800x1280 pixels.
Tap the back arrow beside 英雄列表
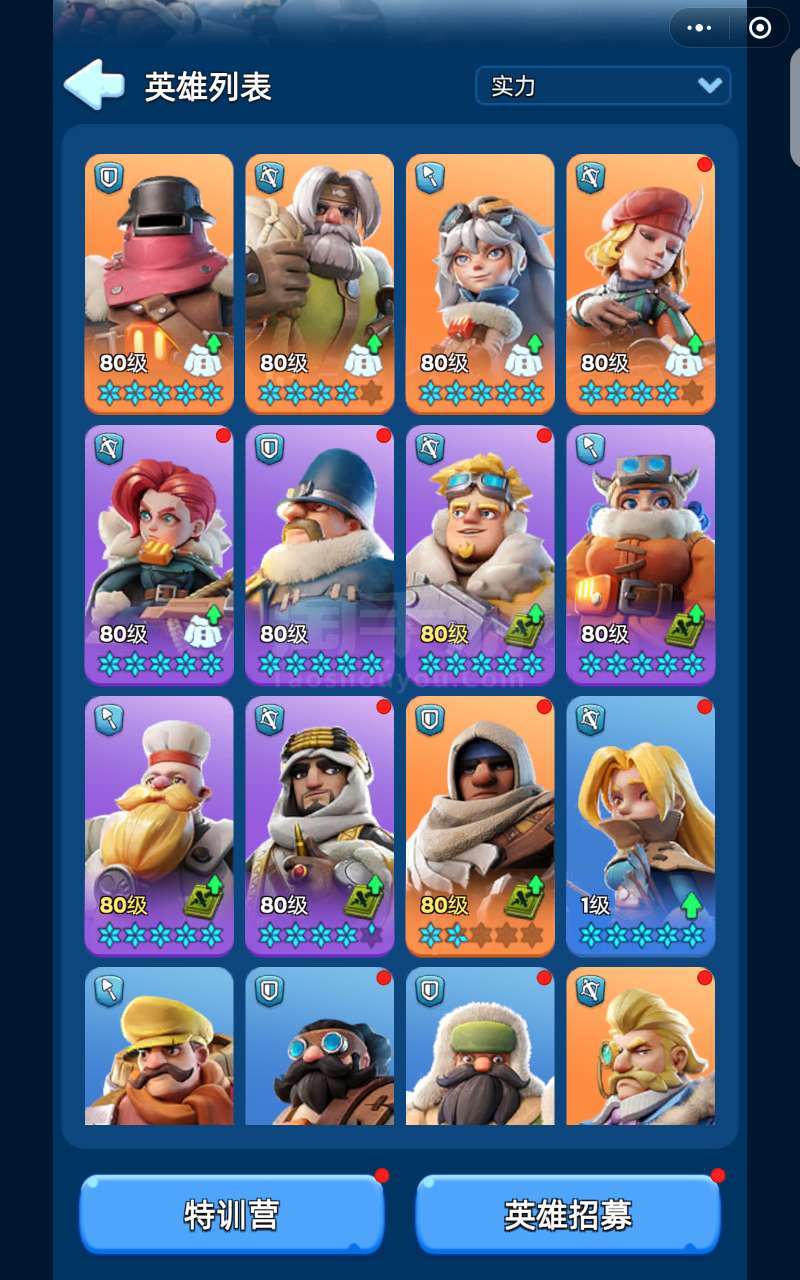[x=95, y=85]
